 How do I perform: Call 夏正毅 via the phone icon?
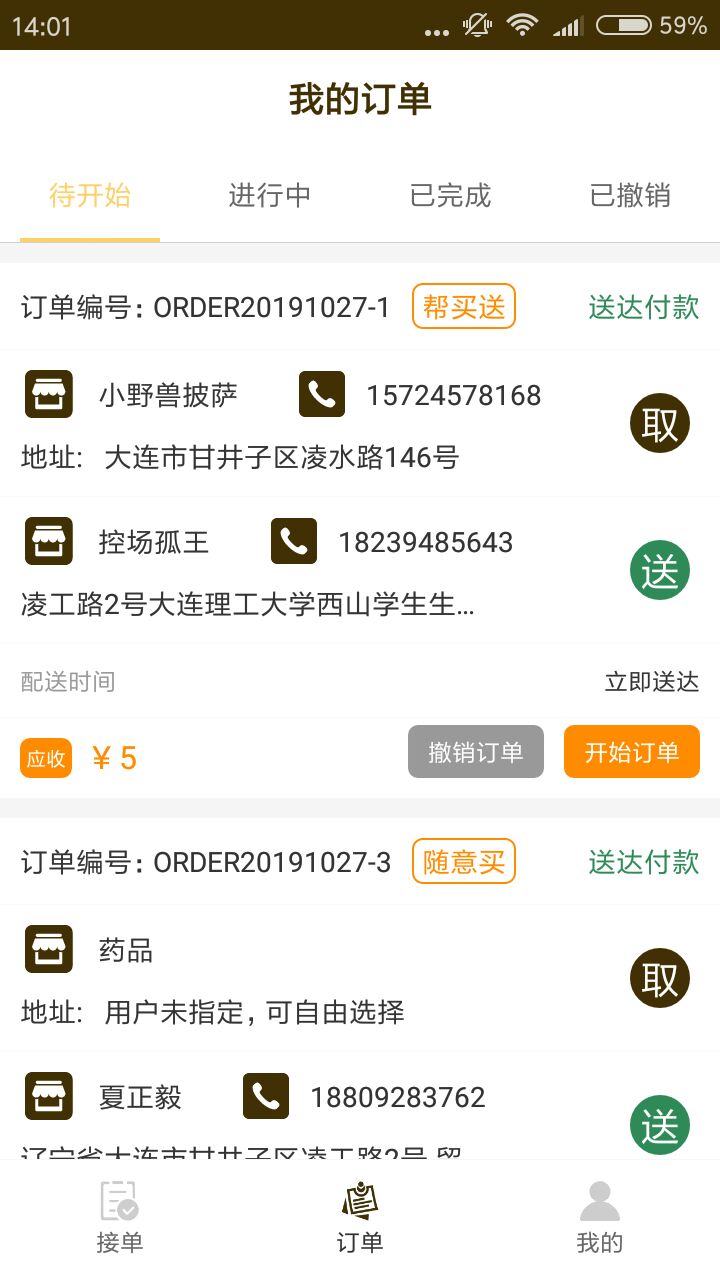tap(266, 1097)
